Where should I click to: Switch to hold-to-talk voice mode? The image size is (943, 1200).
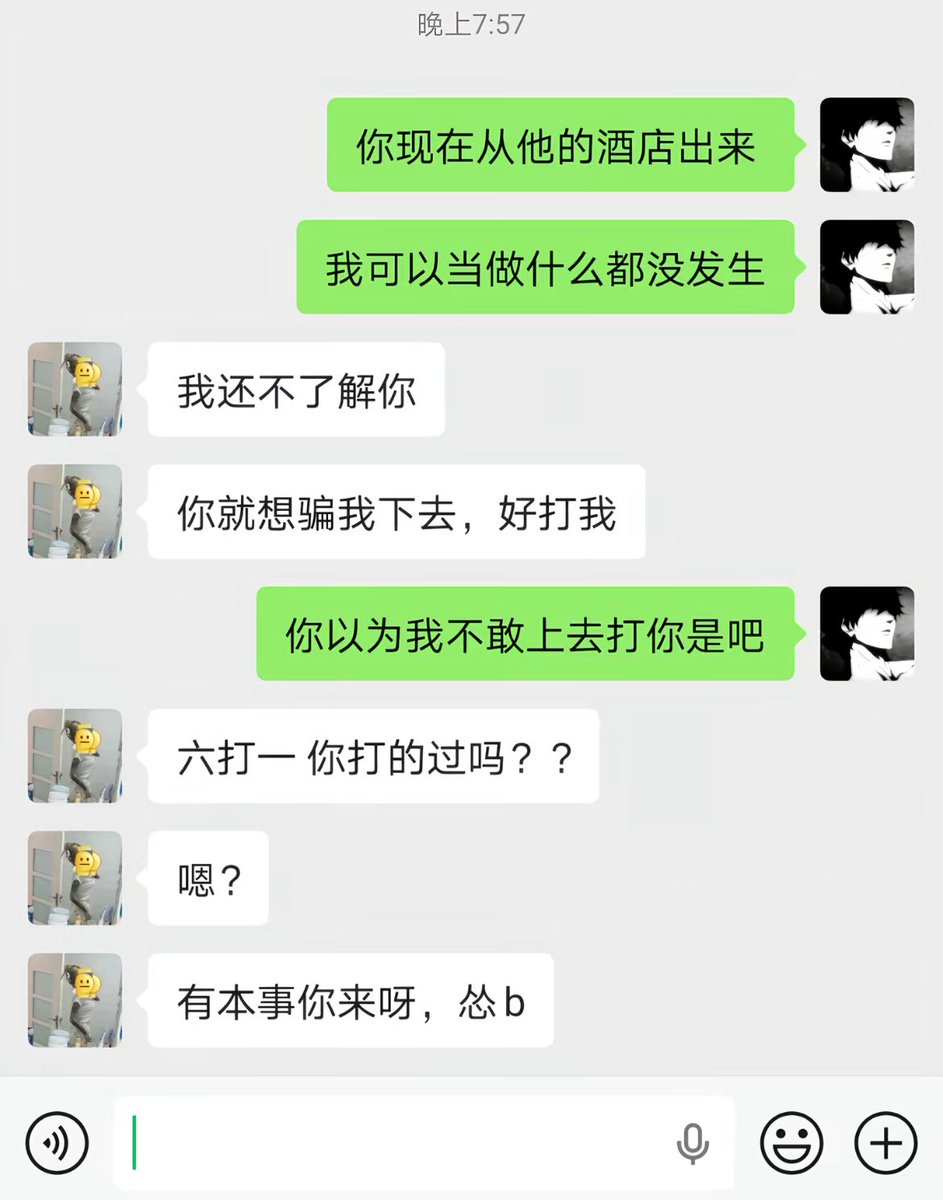[57, 1141]
